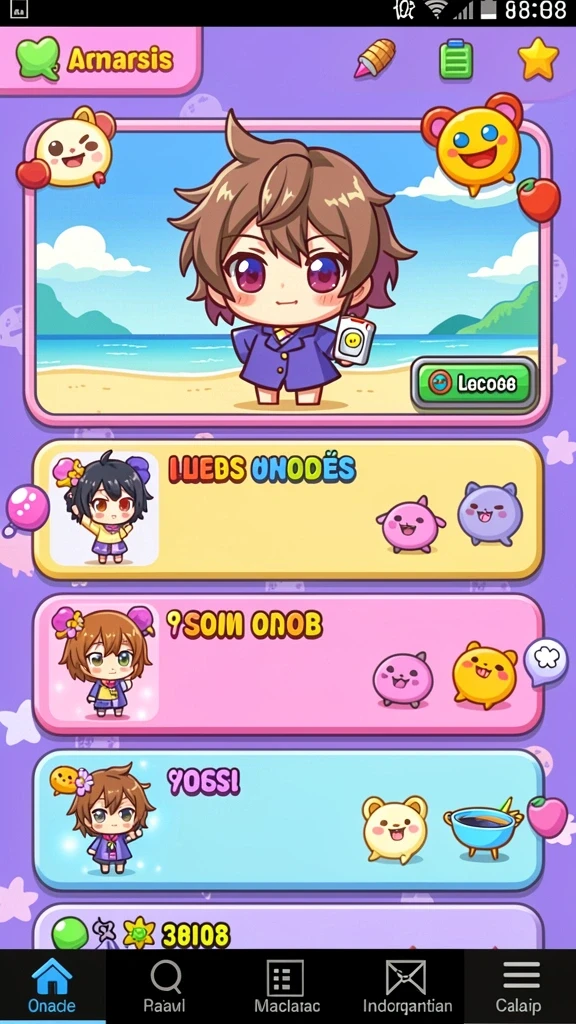
Task: Go to the Indorqantian mail tab
Action: click(407, 986)
